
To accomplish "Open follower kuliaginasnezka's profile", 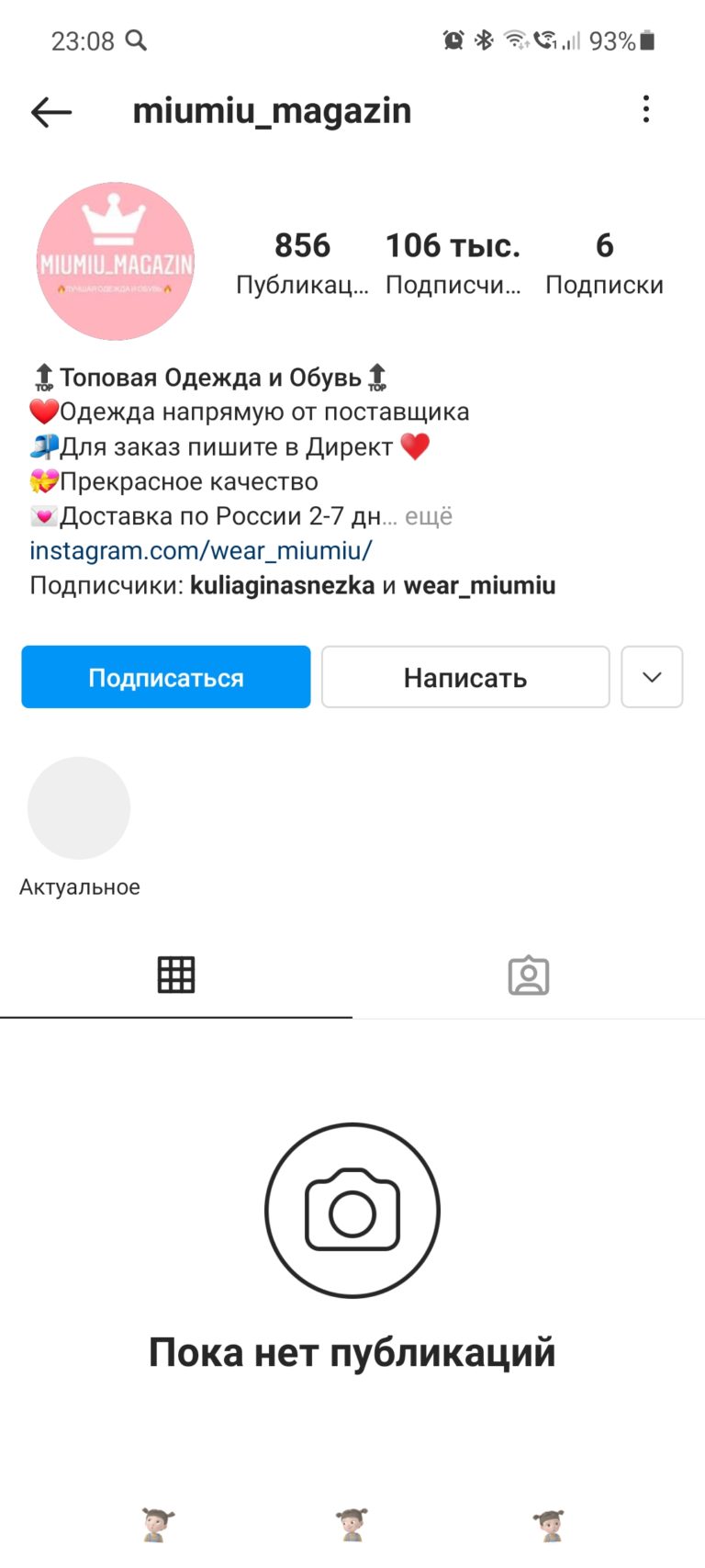I will (x=283, y=585).
